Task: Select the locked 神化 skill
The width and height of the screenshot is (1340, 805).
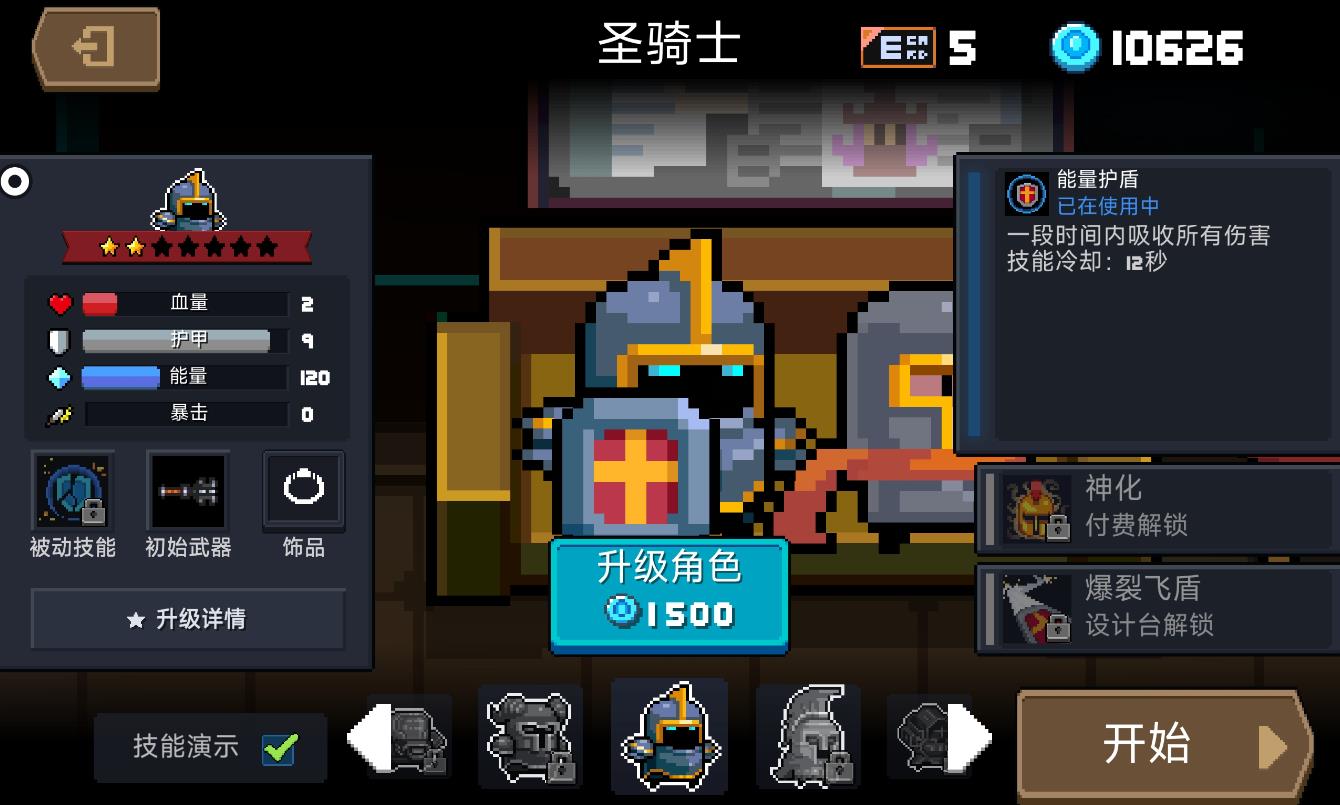Action: pos(1157,507)
